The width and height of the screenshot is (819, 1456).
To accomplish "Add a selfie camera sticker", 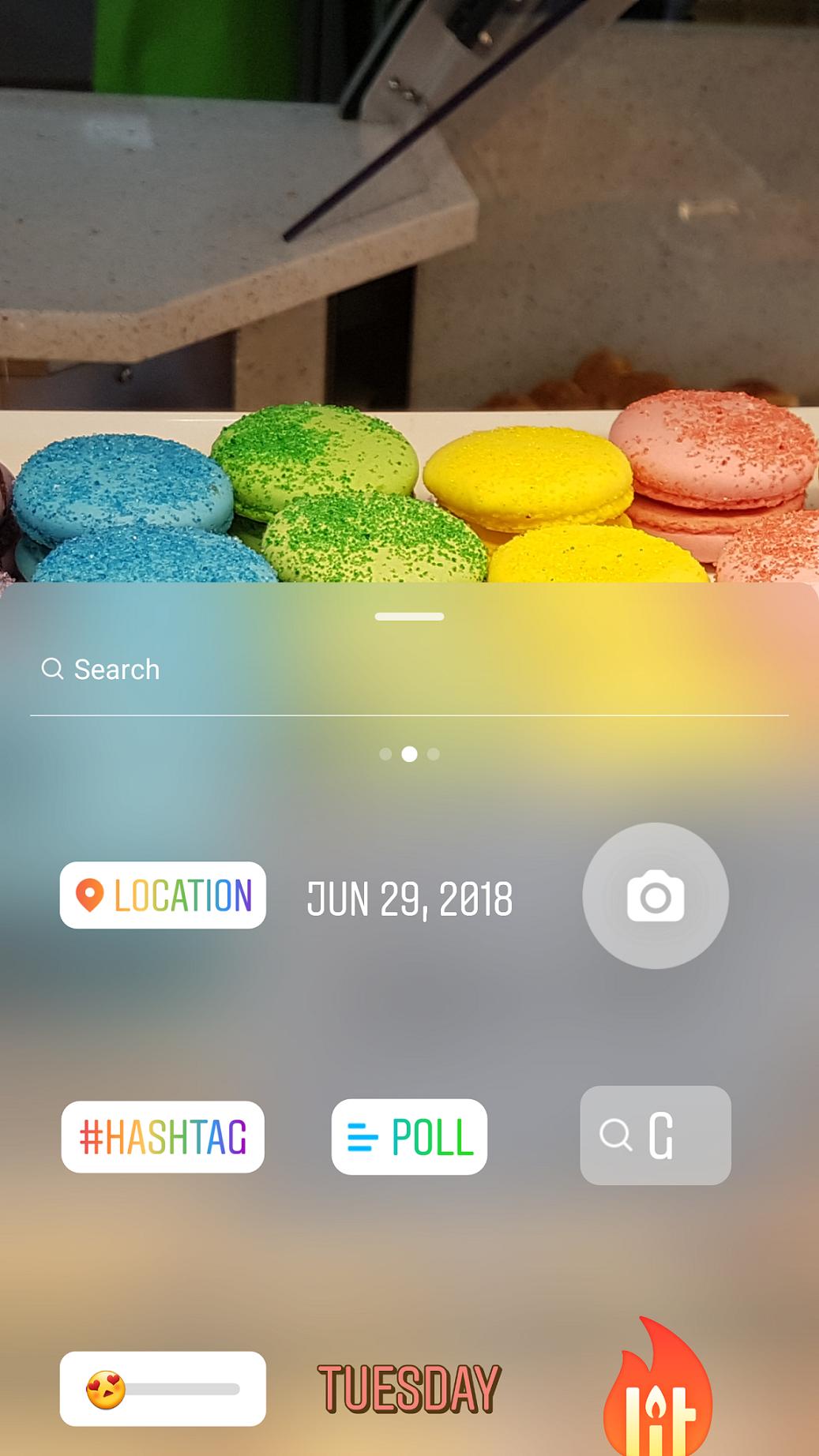I will 655,896.
